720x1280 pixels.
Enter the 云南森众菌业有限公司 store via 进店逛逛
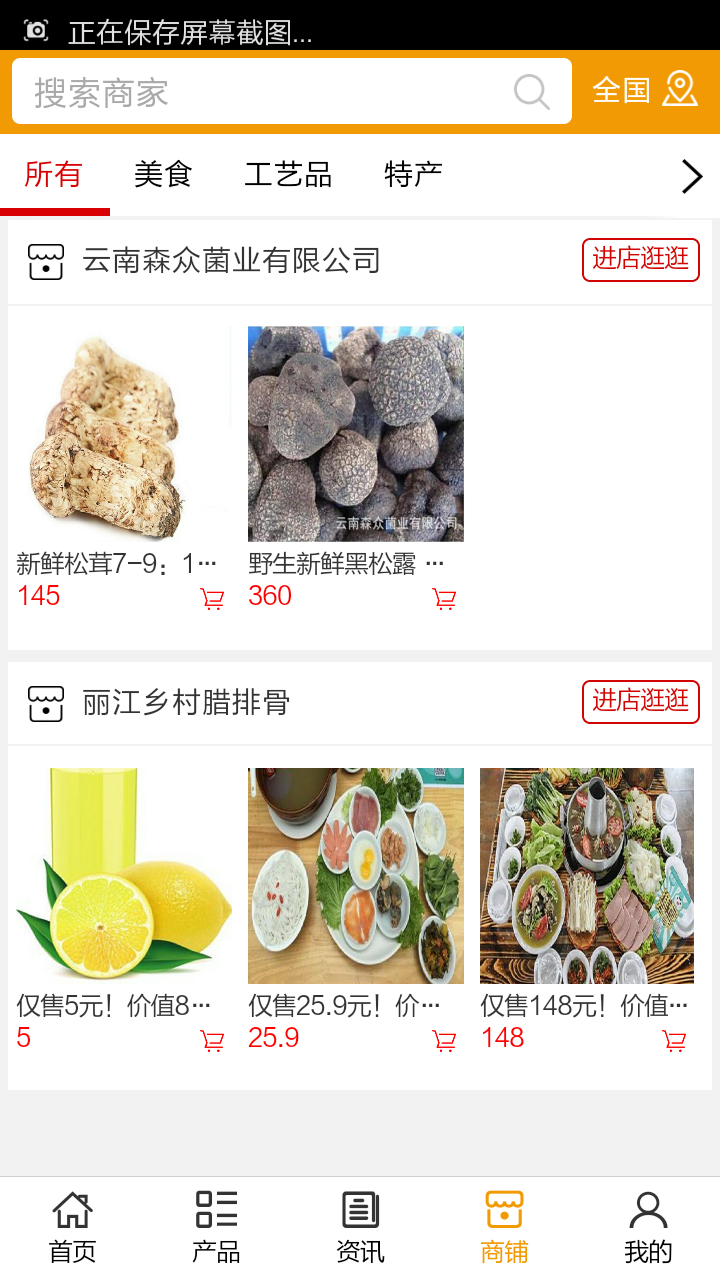640,260
